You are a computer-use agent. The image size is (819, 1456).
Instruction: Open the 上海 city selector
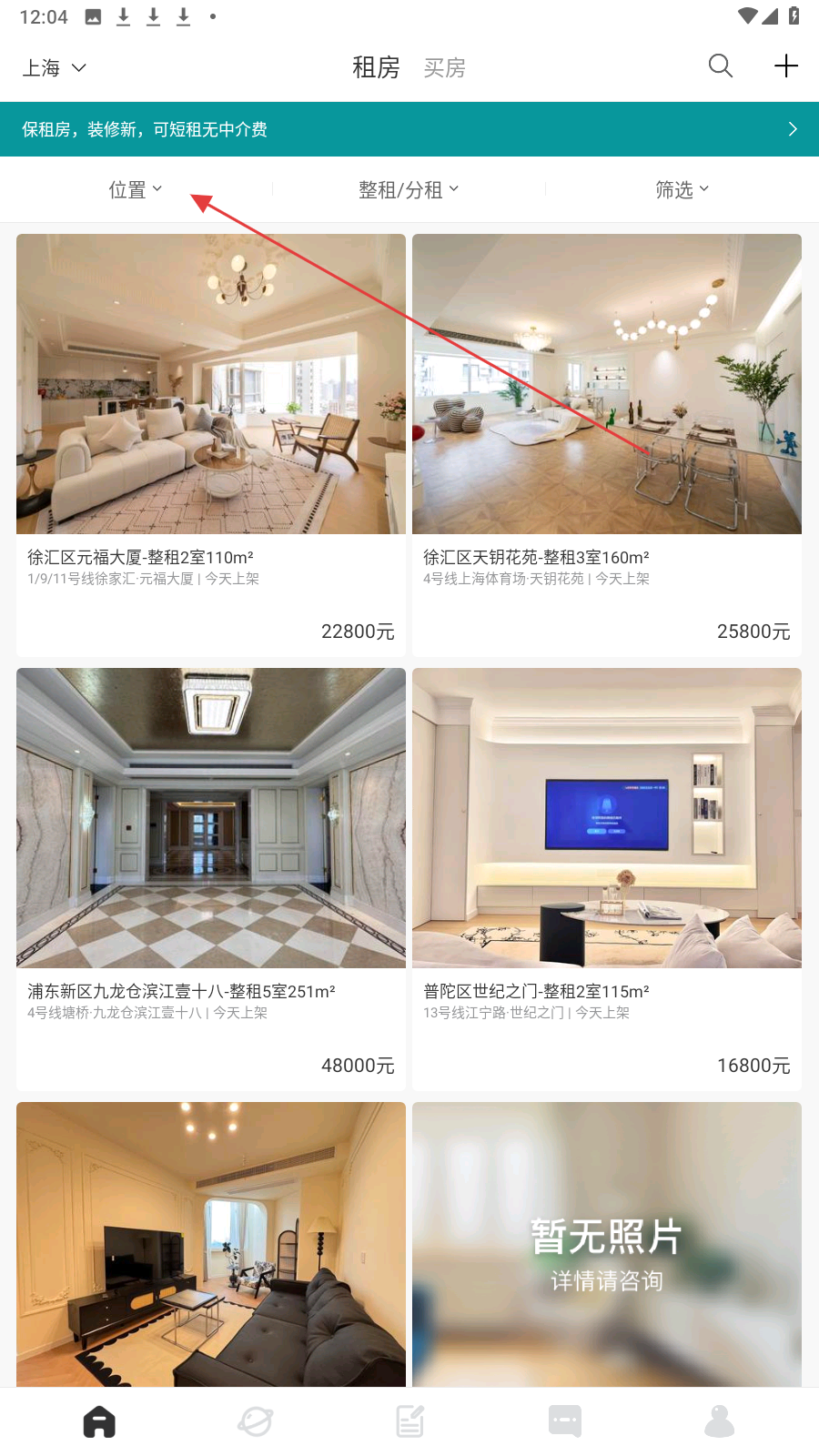(x=54, y=67)
